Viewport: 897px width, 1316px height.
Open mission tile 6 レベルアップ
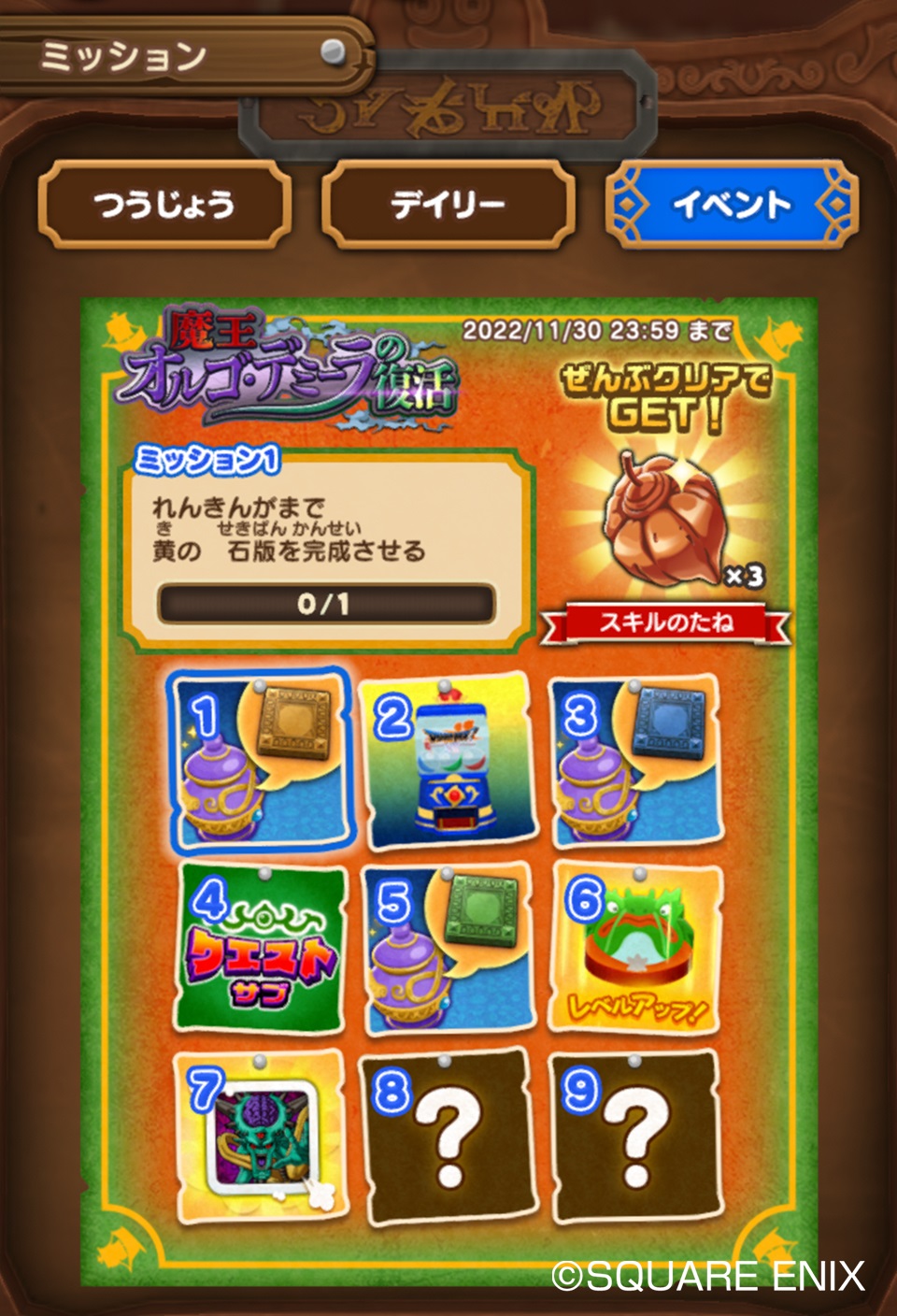tap(636, 948)
